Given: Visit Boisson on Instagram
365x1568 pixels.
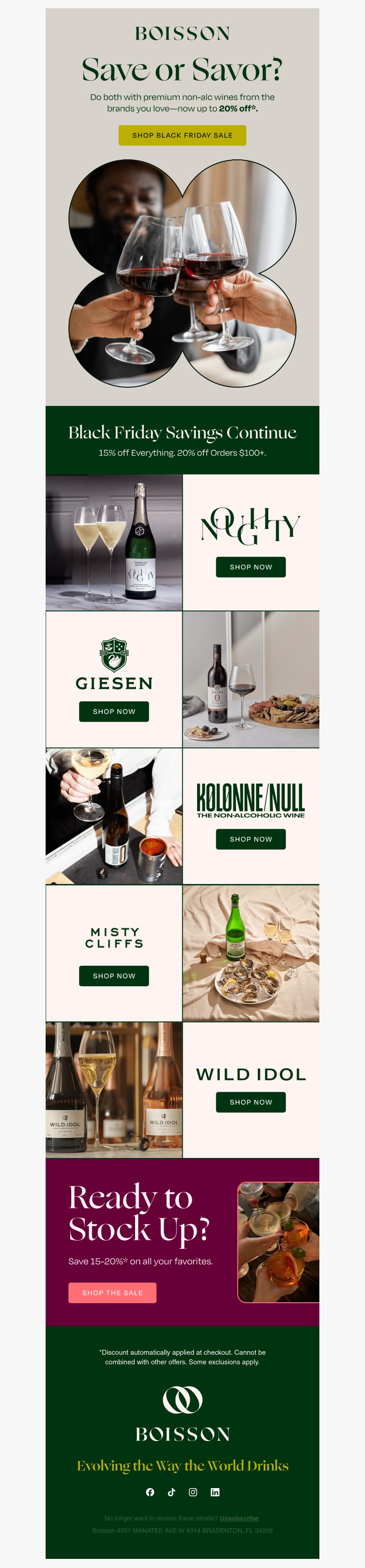Looking at the screenshot, I should 193,1492.
